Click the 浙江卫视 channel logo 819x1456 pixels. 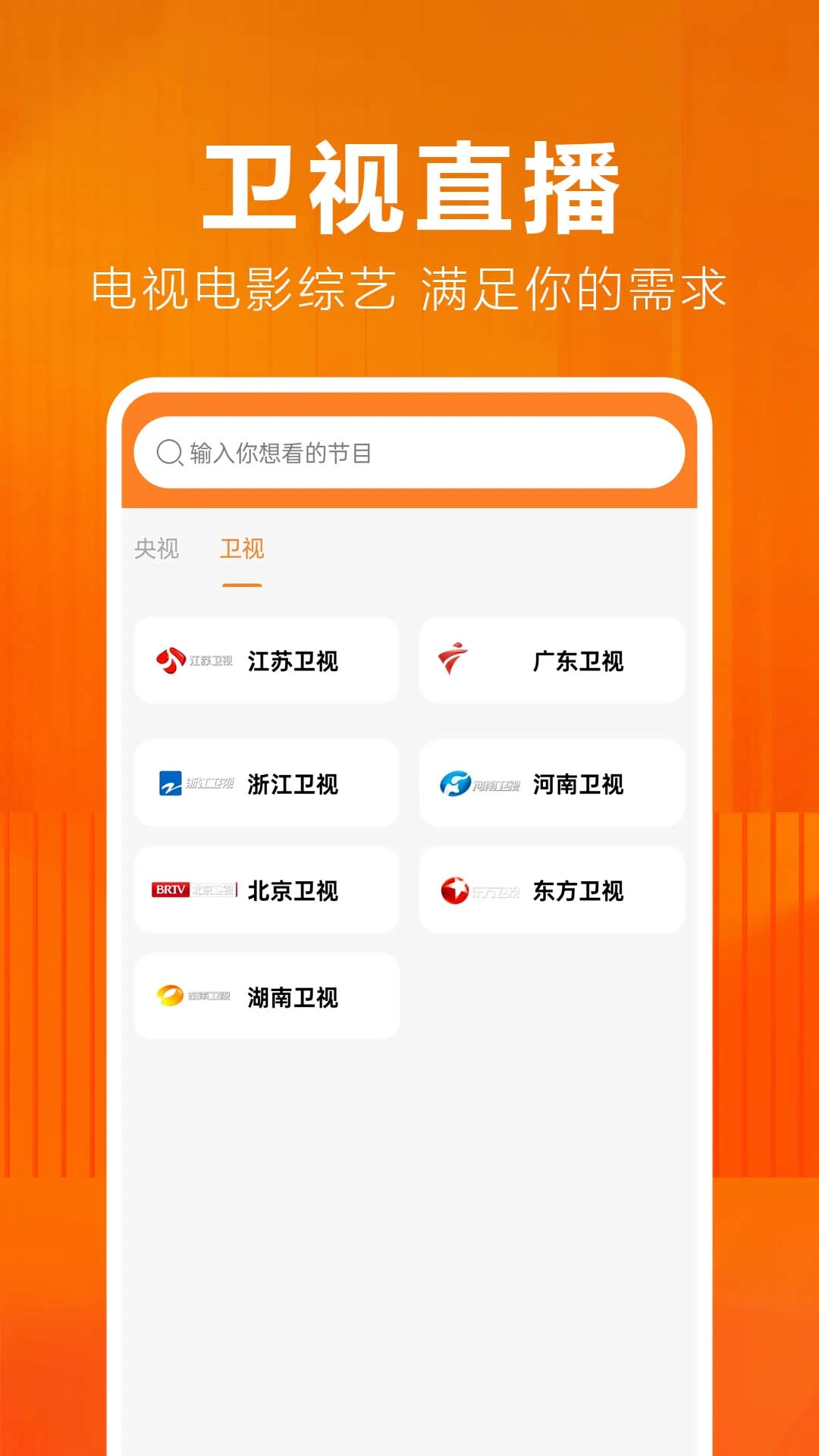point(191,784)
